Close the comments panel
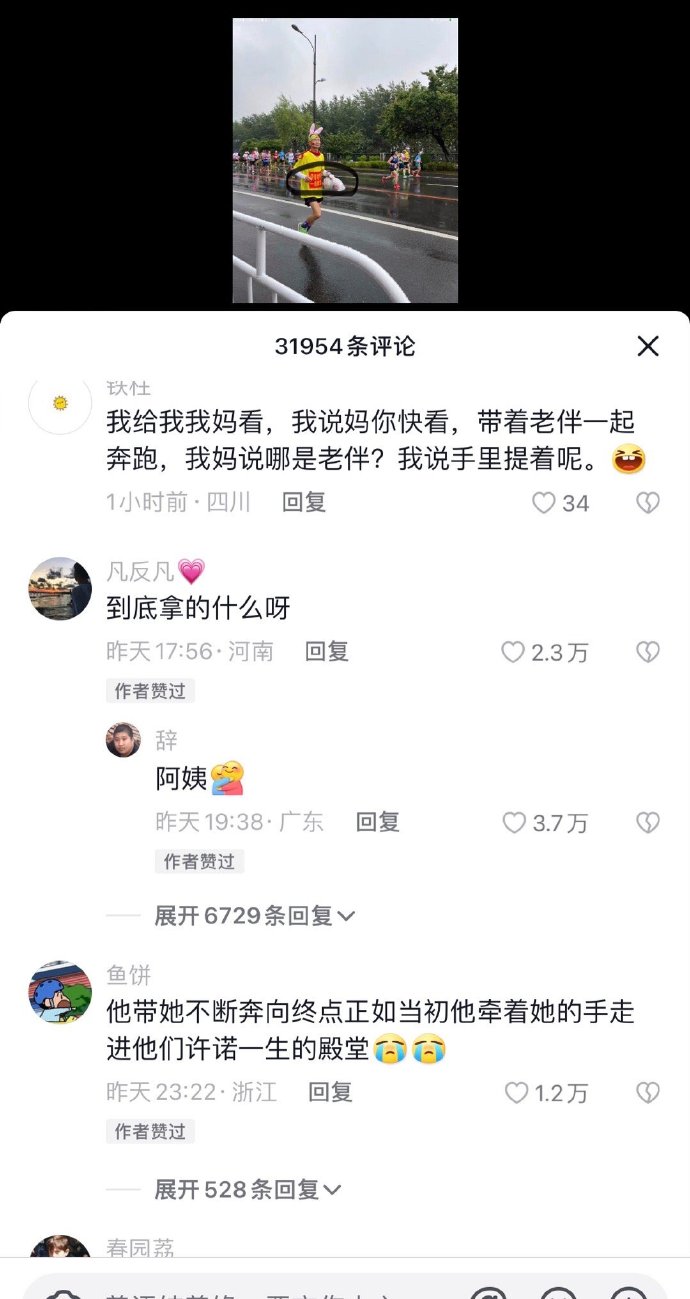The height and width of the screenshot is (1299, 690). coord(648,346)
